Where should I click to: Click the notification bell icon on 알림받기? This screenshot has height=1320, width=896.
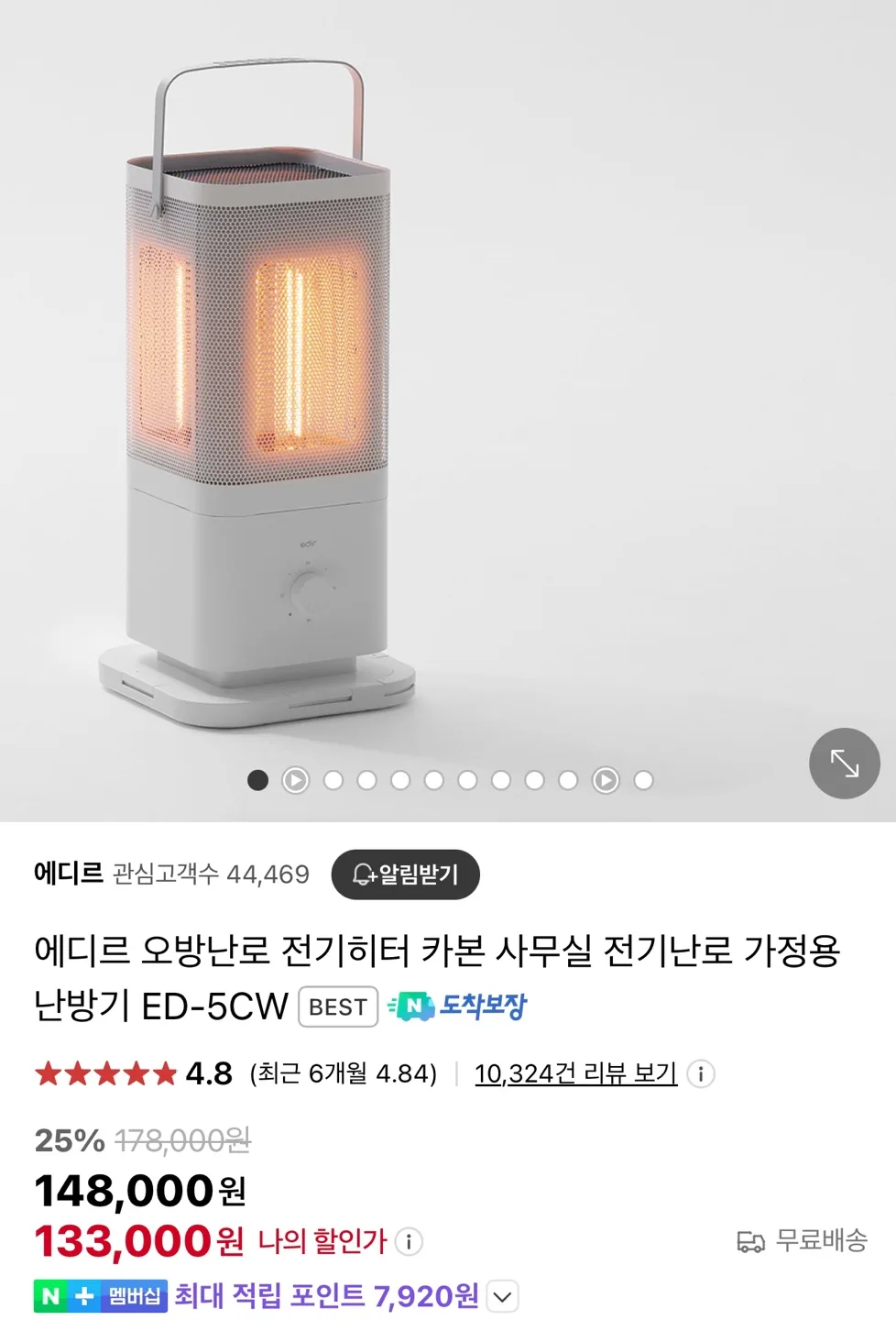(361, 874)
